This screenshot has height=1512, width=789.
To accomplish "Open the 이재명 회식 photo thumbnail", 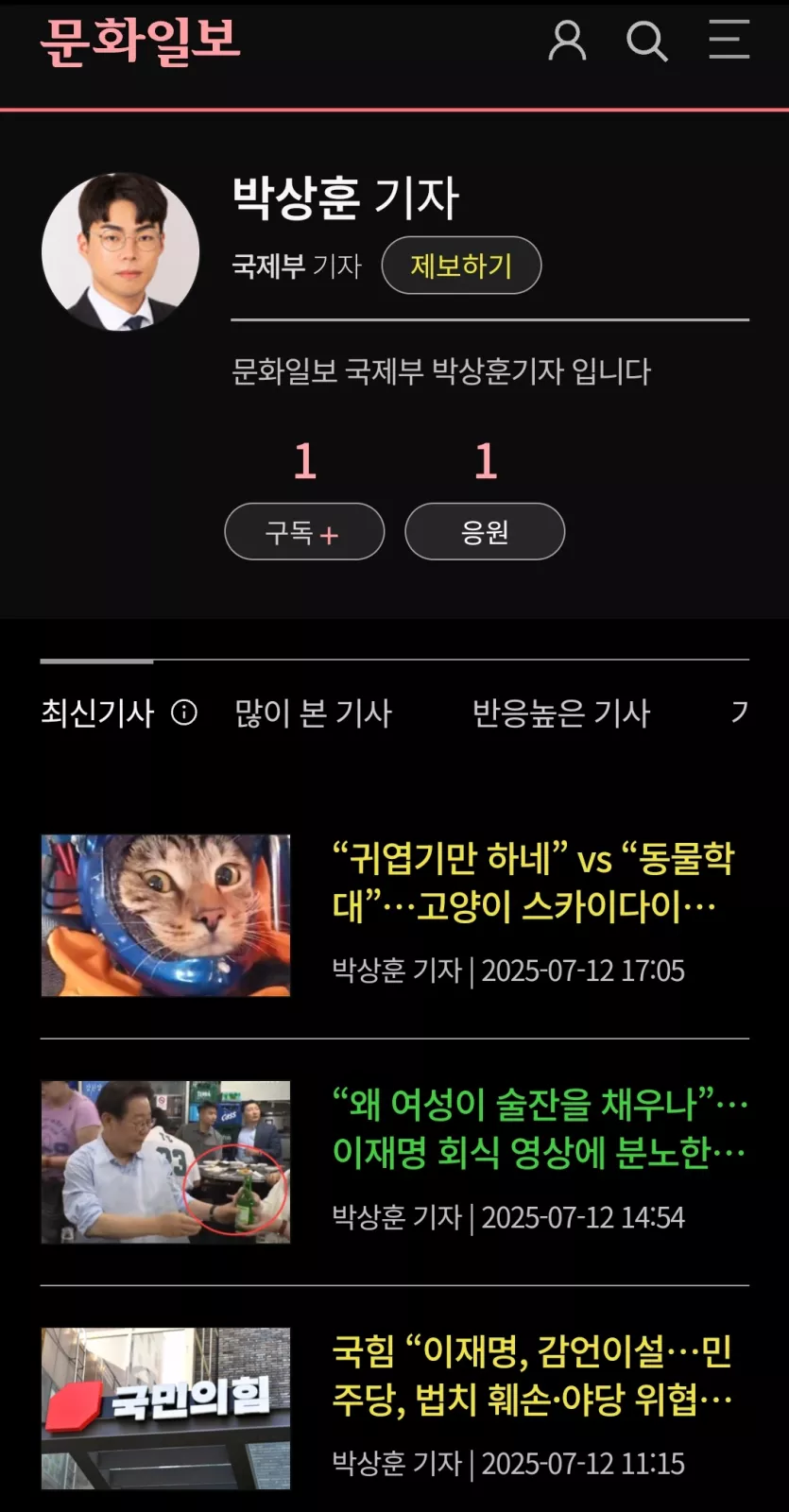I will pyautogui.click(x=165, y=1161).
